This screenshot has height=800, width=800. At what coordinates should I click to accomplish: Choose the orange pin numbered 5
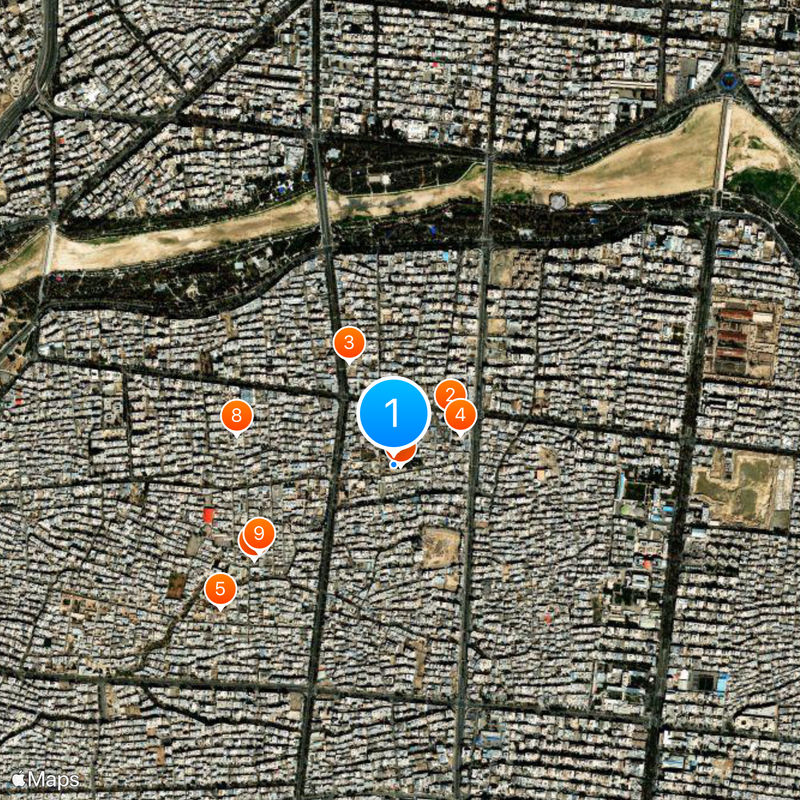(x=220, y=589)
